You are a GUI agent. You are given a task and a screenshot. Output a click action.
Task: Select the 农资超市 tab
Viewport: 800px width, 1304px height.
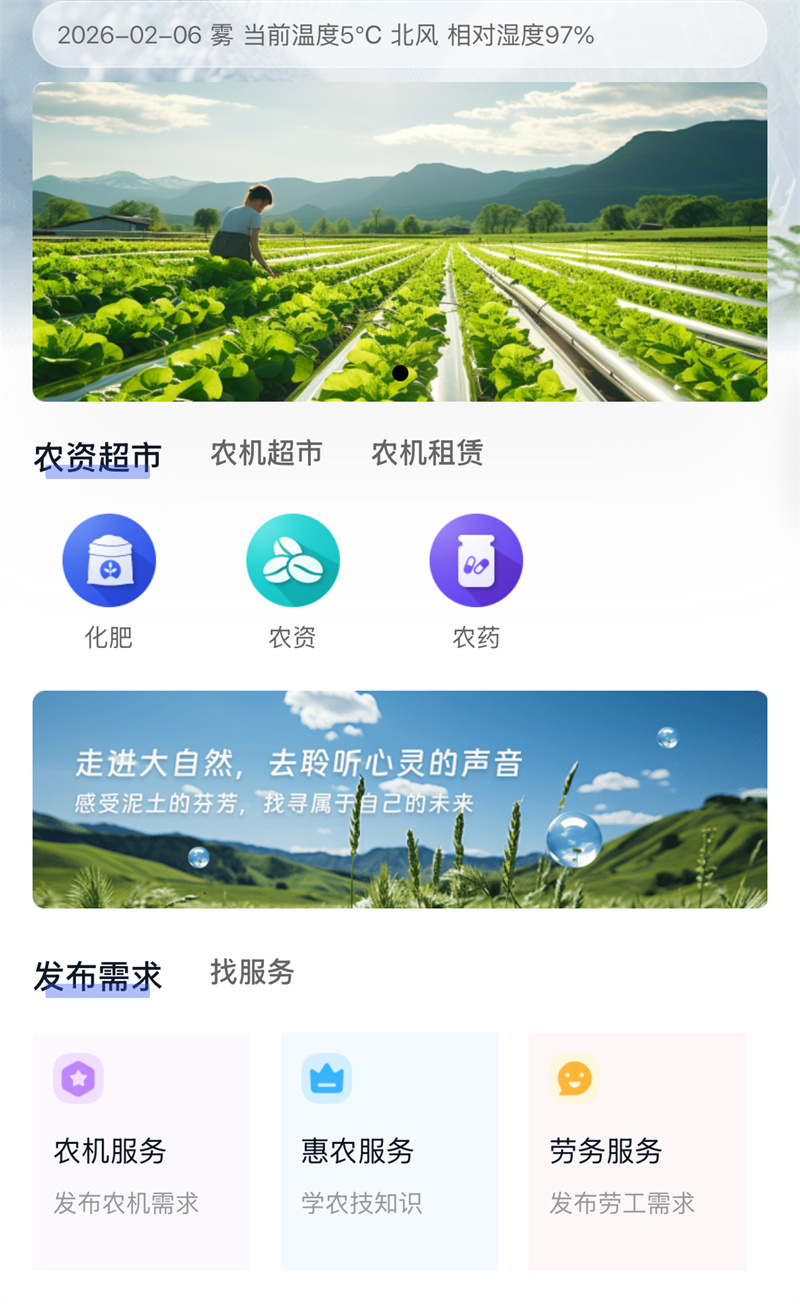point(97,456)
